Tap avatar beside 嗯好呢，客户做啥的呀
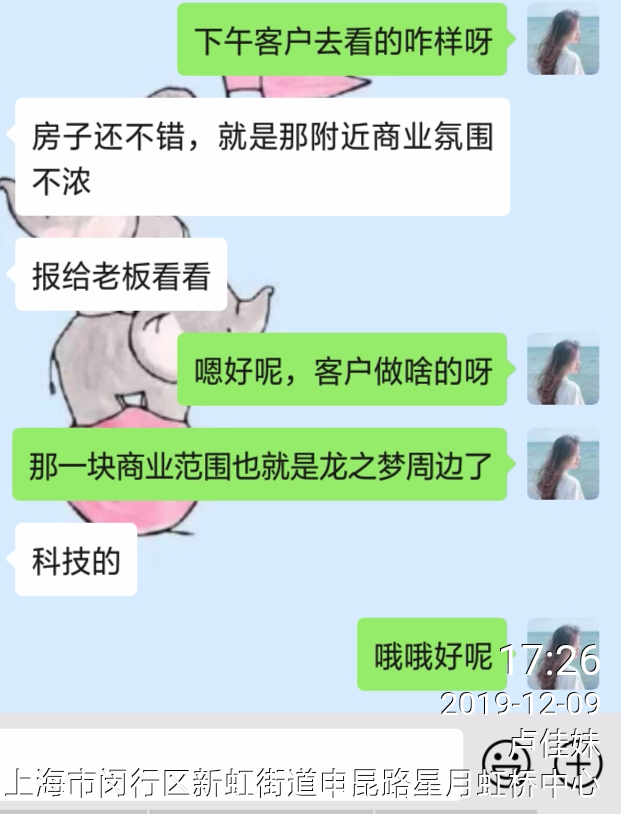This screenshot has width=621, height=814. 563,369
